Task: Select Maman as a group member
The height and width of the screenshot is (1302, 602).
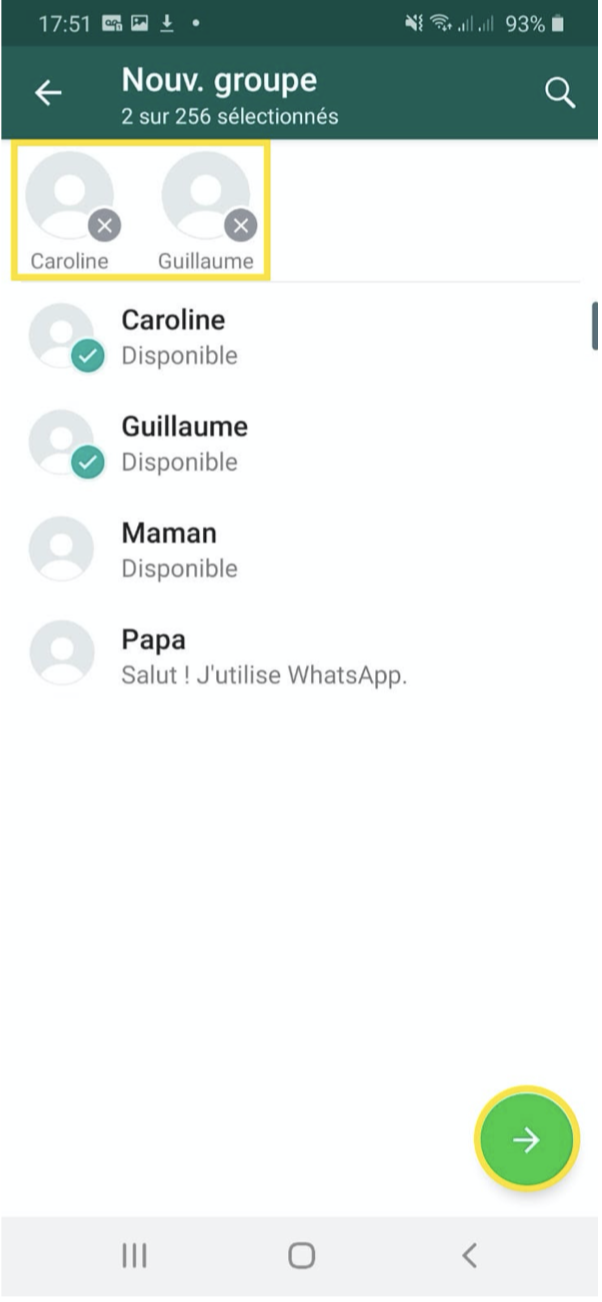Action: (301, 549)
